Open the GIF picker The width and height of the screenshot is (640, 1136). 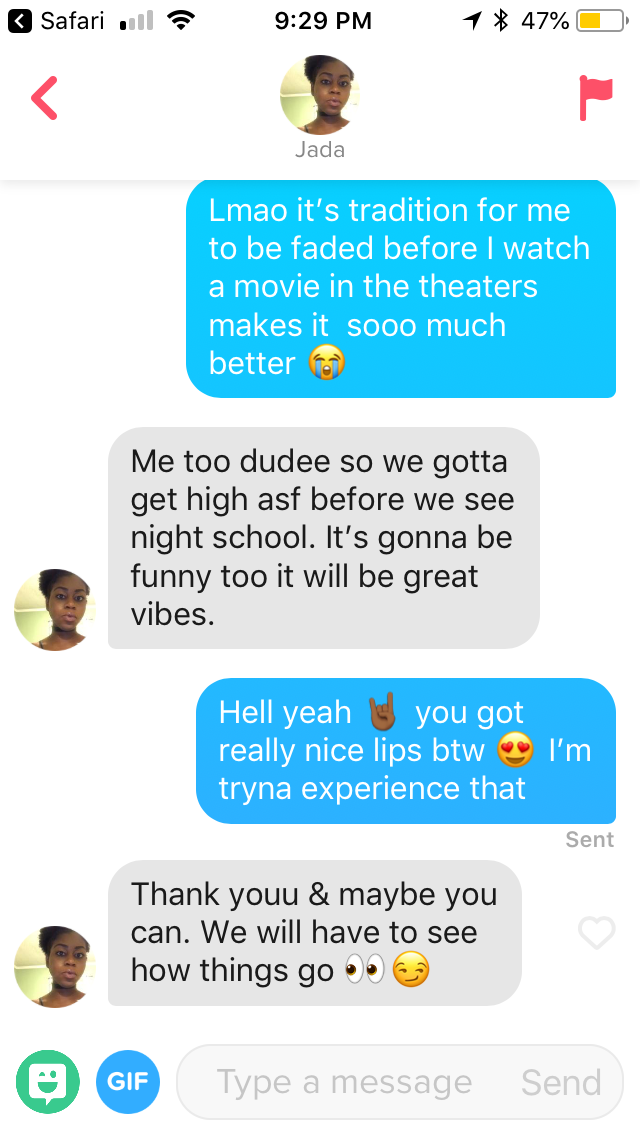pyautogui.click(x=127, y=1082)
